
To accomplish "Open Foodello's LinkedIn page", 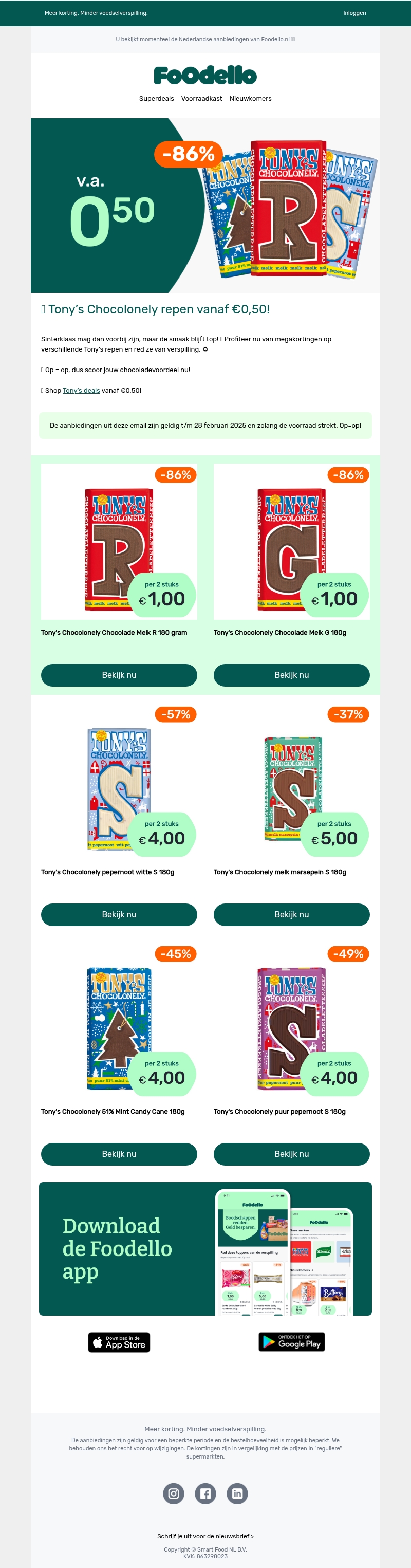I will tap(237, 1494).
